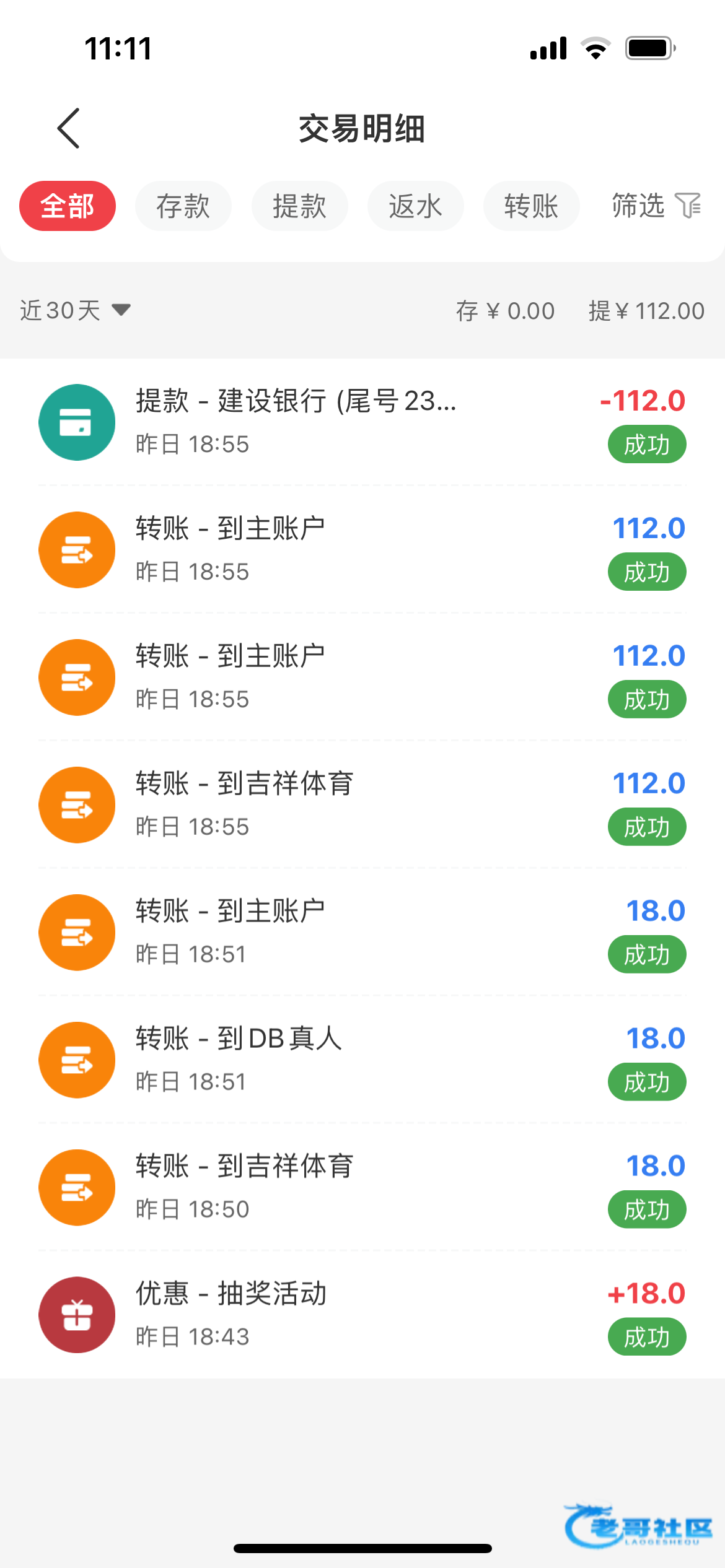Open the 筛选 filter options
The height and width of the screenshot is (1568, 725).
tap(656, 206)
